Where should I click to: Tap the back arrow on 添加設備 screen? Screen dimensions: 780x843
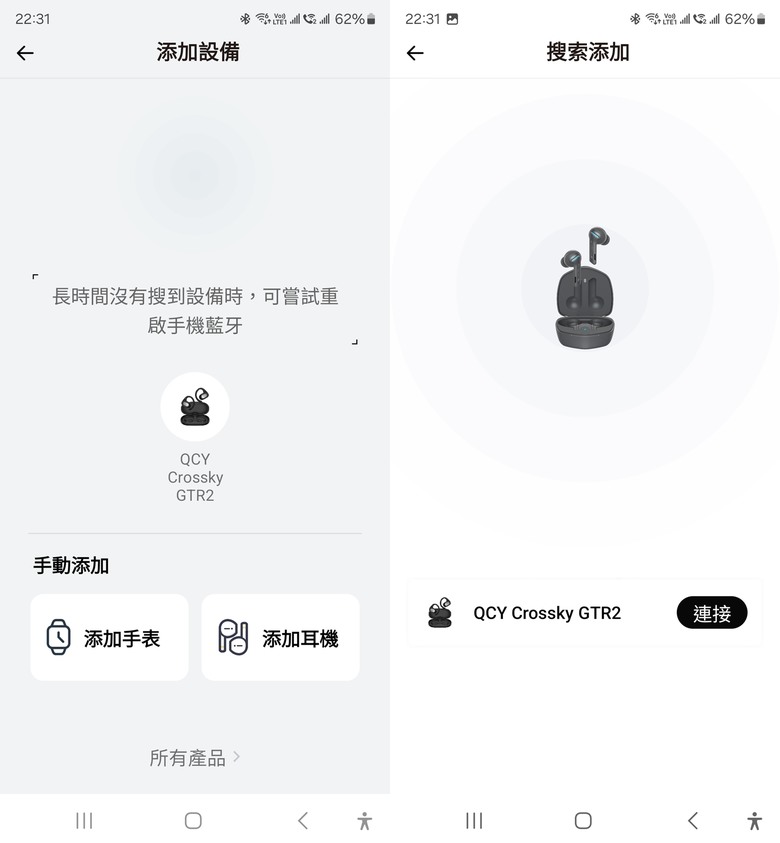[24, 53]
